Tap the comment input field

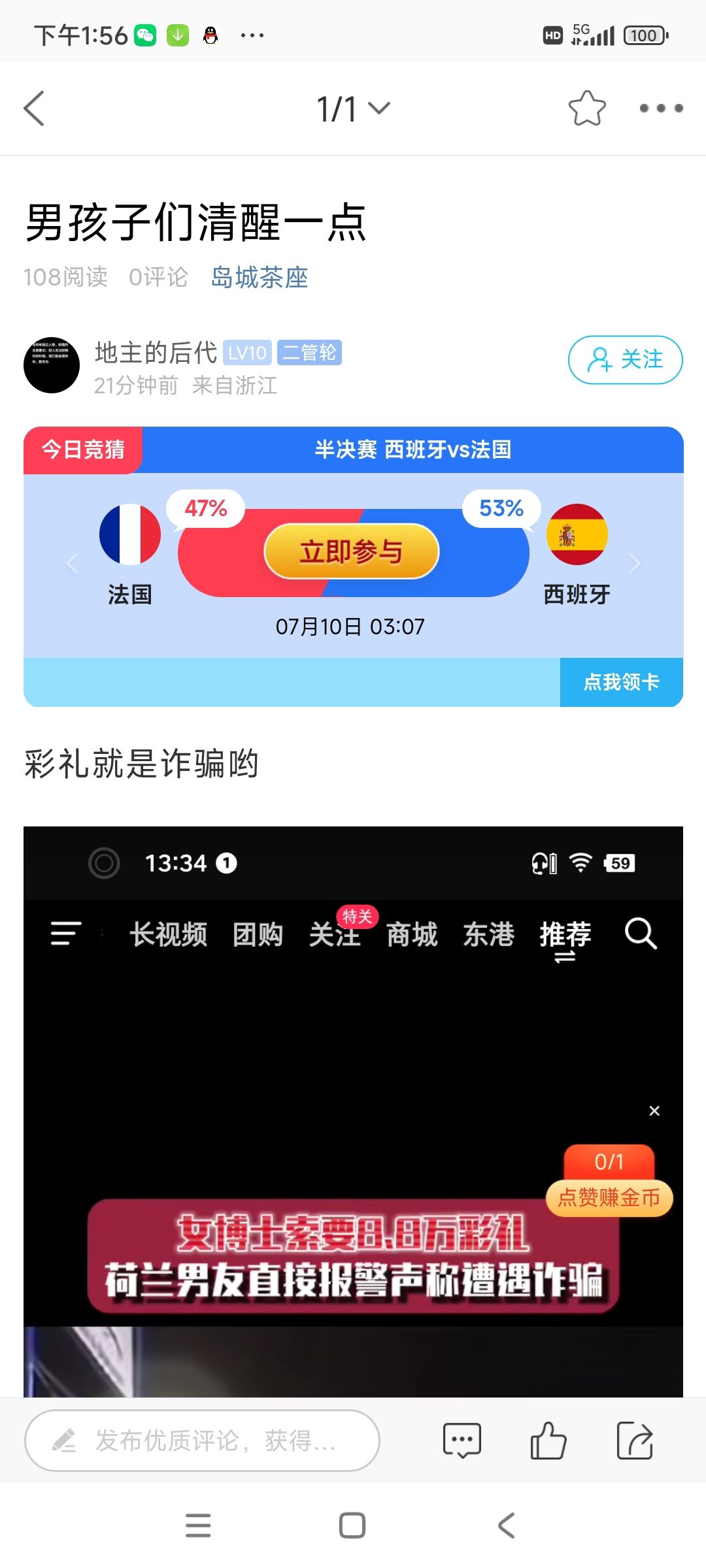tap(202, 1441)
